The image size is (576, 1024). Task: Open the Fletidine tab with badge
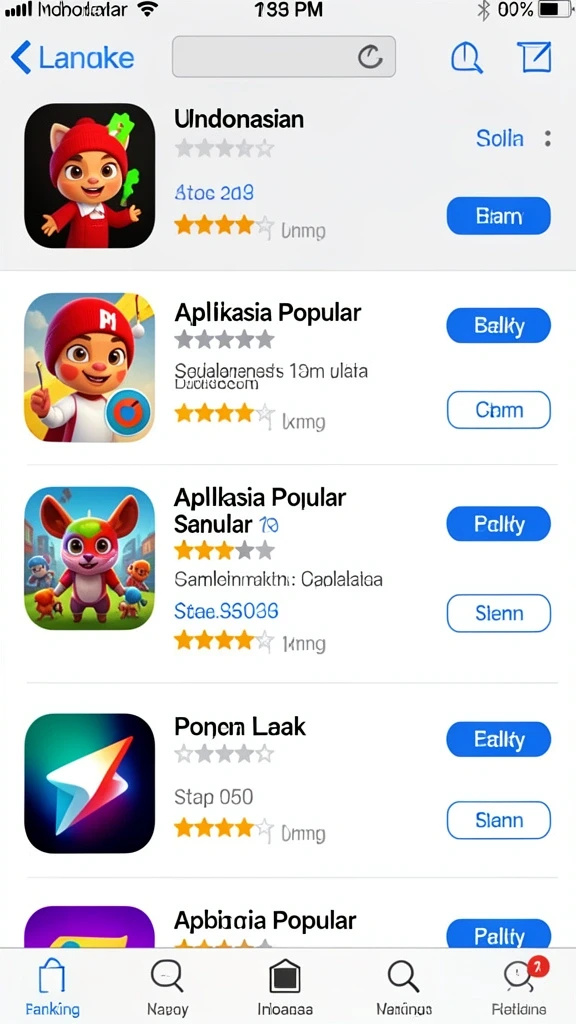[520, 985]
